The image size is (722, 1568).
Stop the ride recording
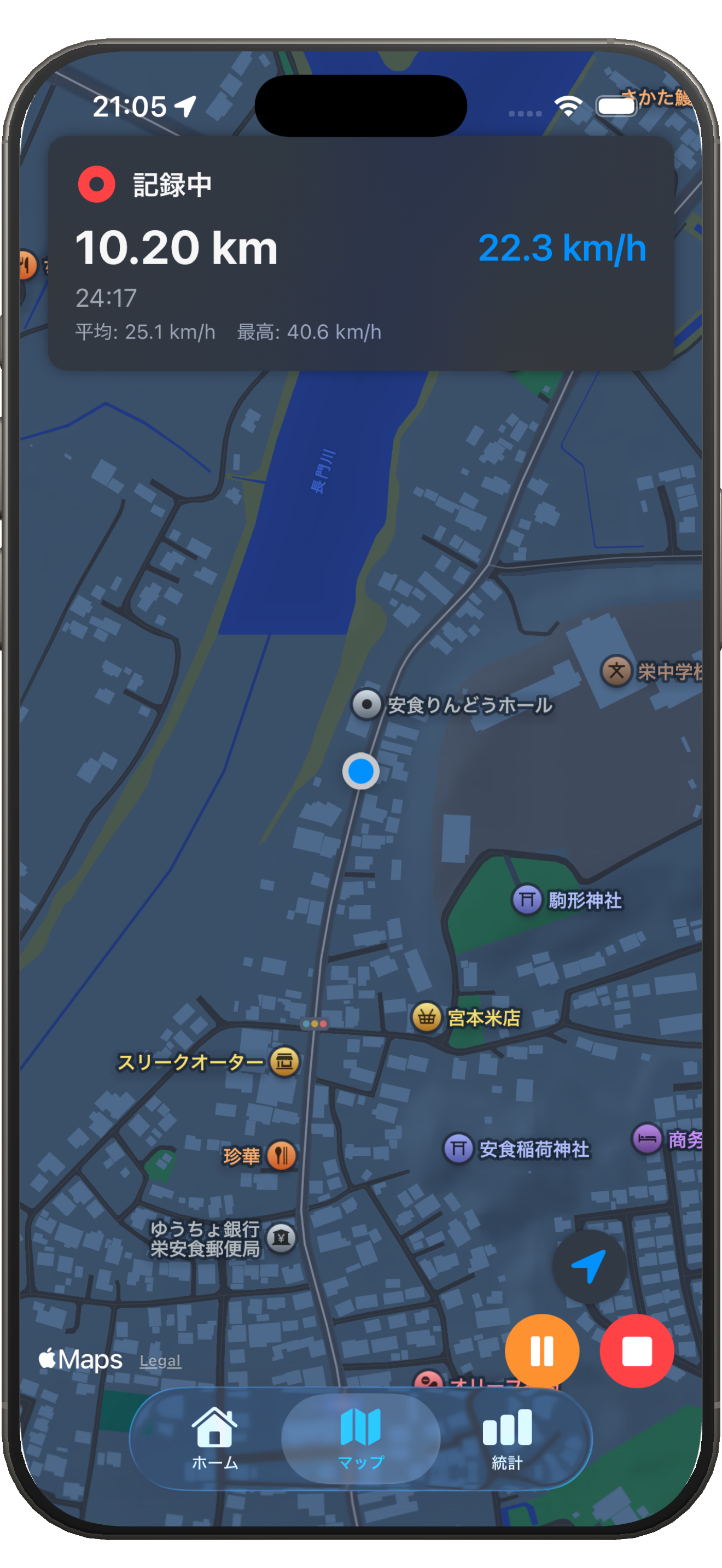pyautogui.click(x=636, y=1351)
